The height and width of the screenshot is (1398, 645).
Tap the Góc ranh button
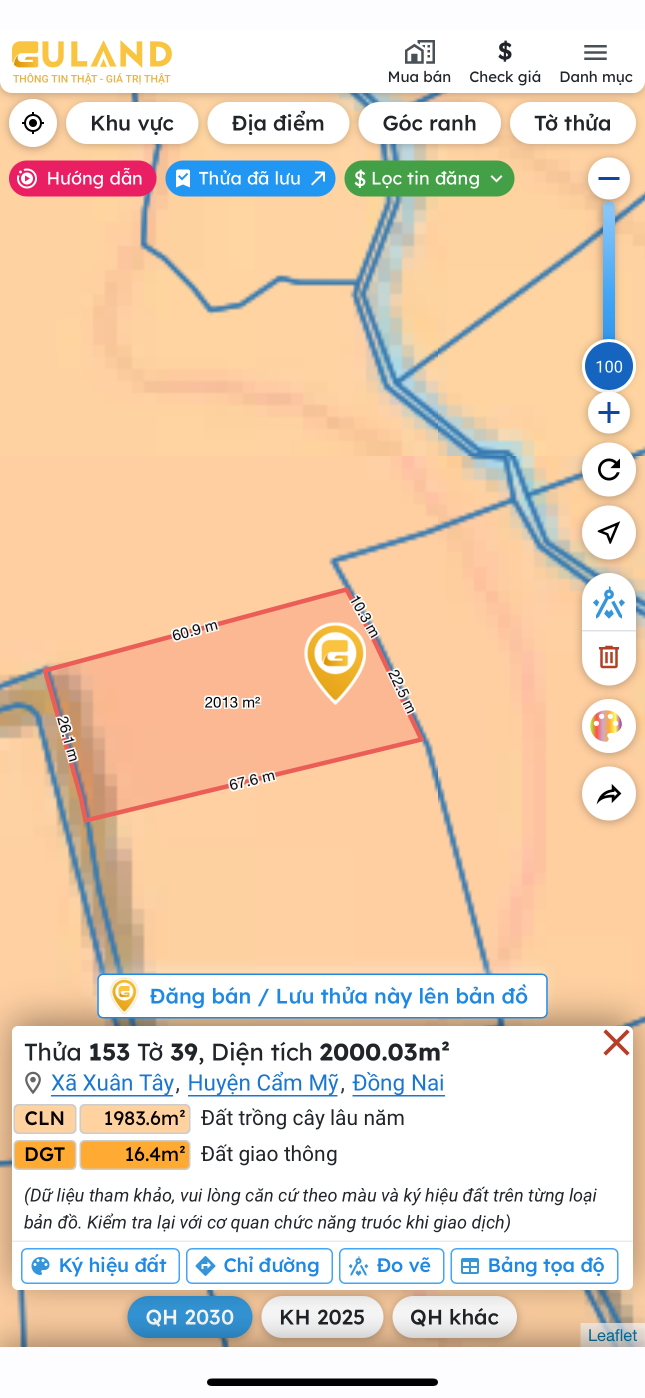pyautogui.click(x=429, y=123)
